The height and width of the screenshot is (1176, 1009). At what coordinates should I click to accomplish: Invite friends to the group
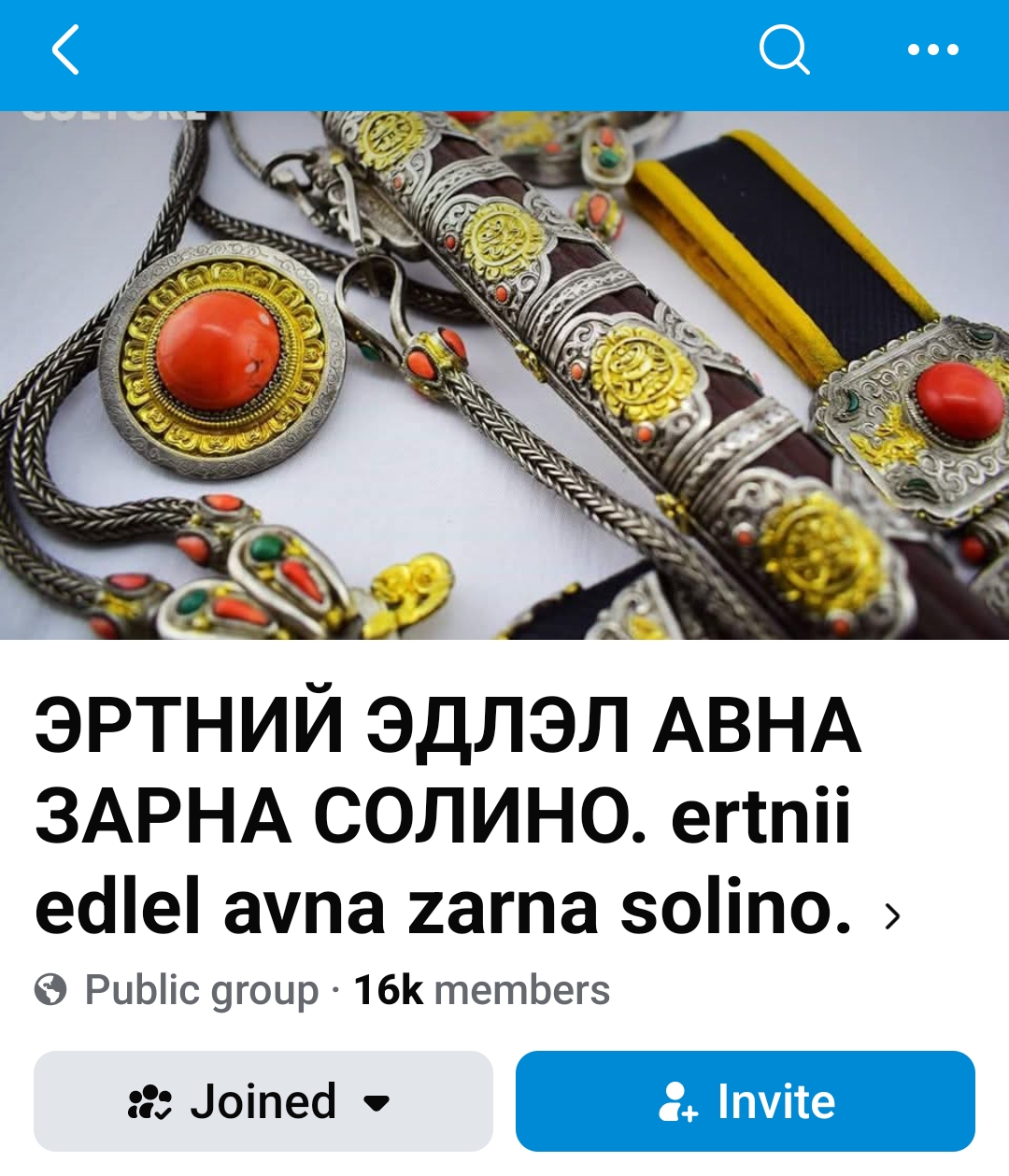pos(746,1101)
